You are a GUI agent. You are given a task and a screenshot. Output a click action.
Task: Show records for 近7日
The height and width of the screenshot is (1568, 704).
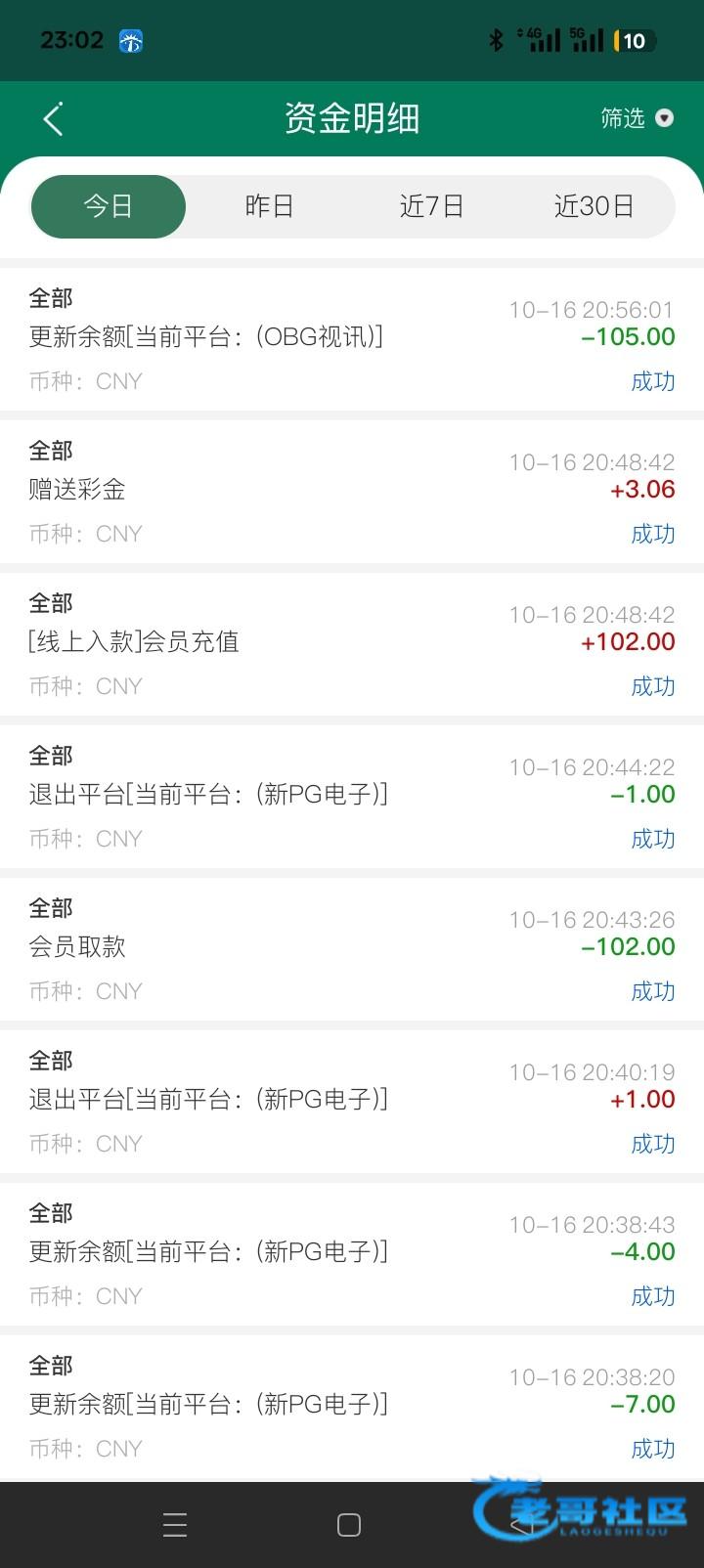point(431,206)
